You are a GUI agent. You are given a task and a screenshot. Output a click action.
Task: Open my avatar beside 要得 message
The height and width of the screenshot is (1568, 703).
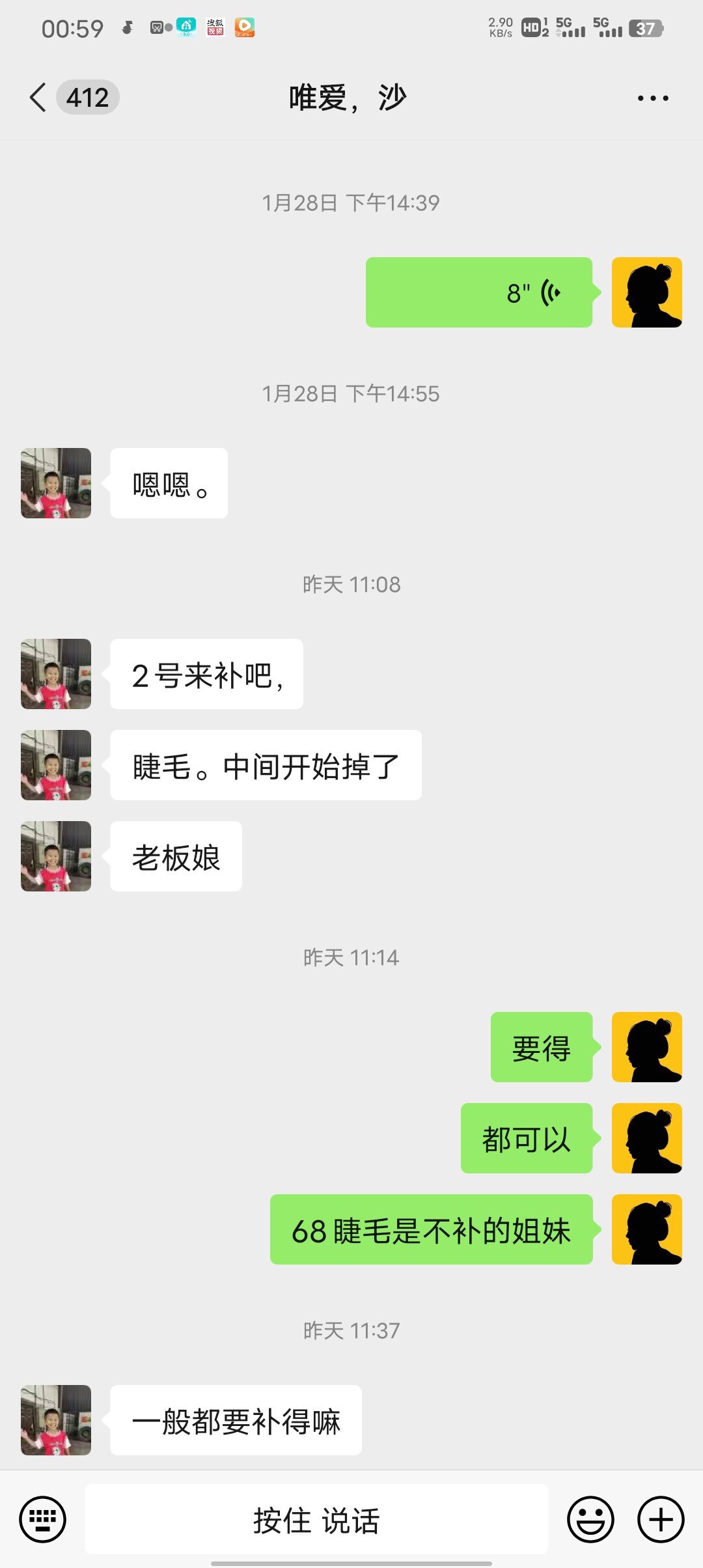[x=646, y=1047]
